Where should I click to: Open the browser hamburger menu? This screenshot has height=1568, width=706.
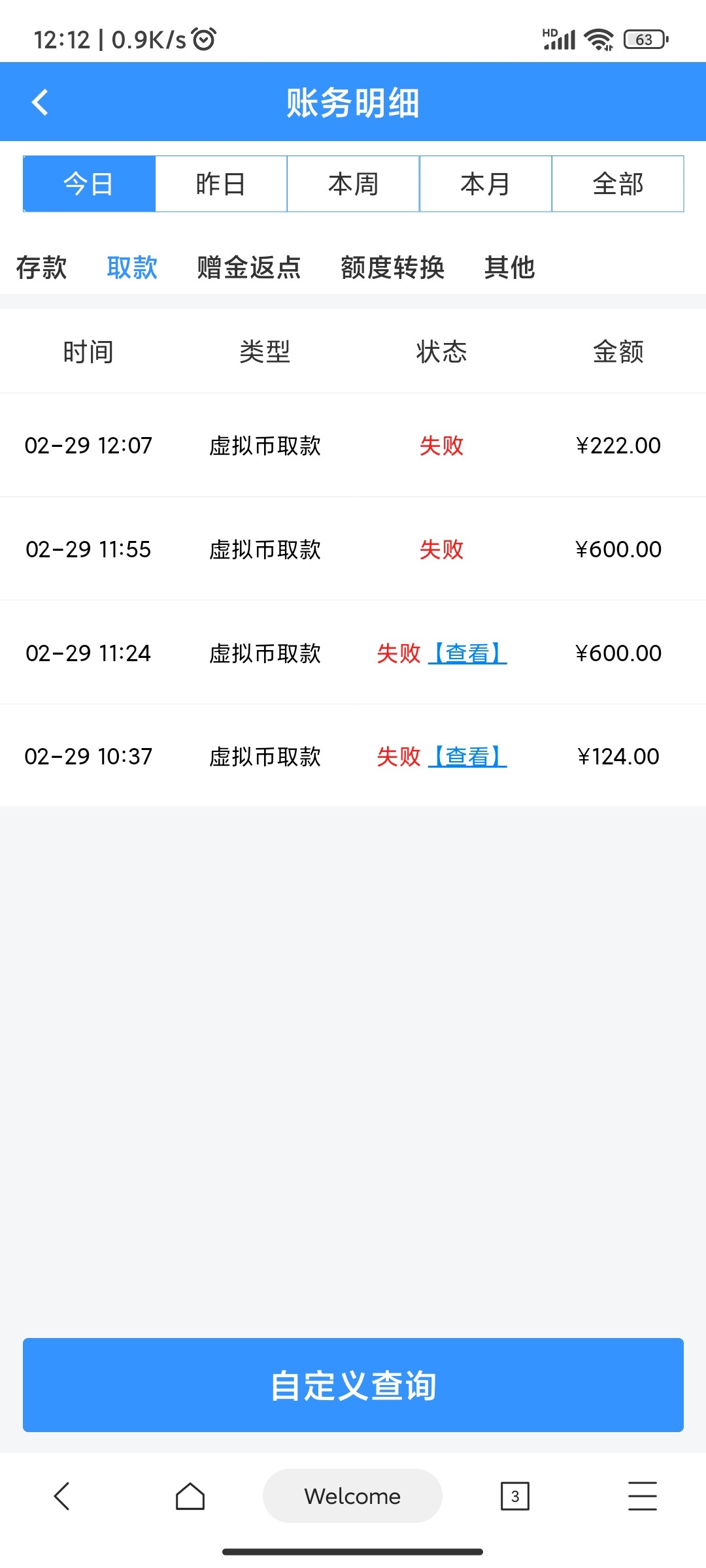[x=643, y=1496]
